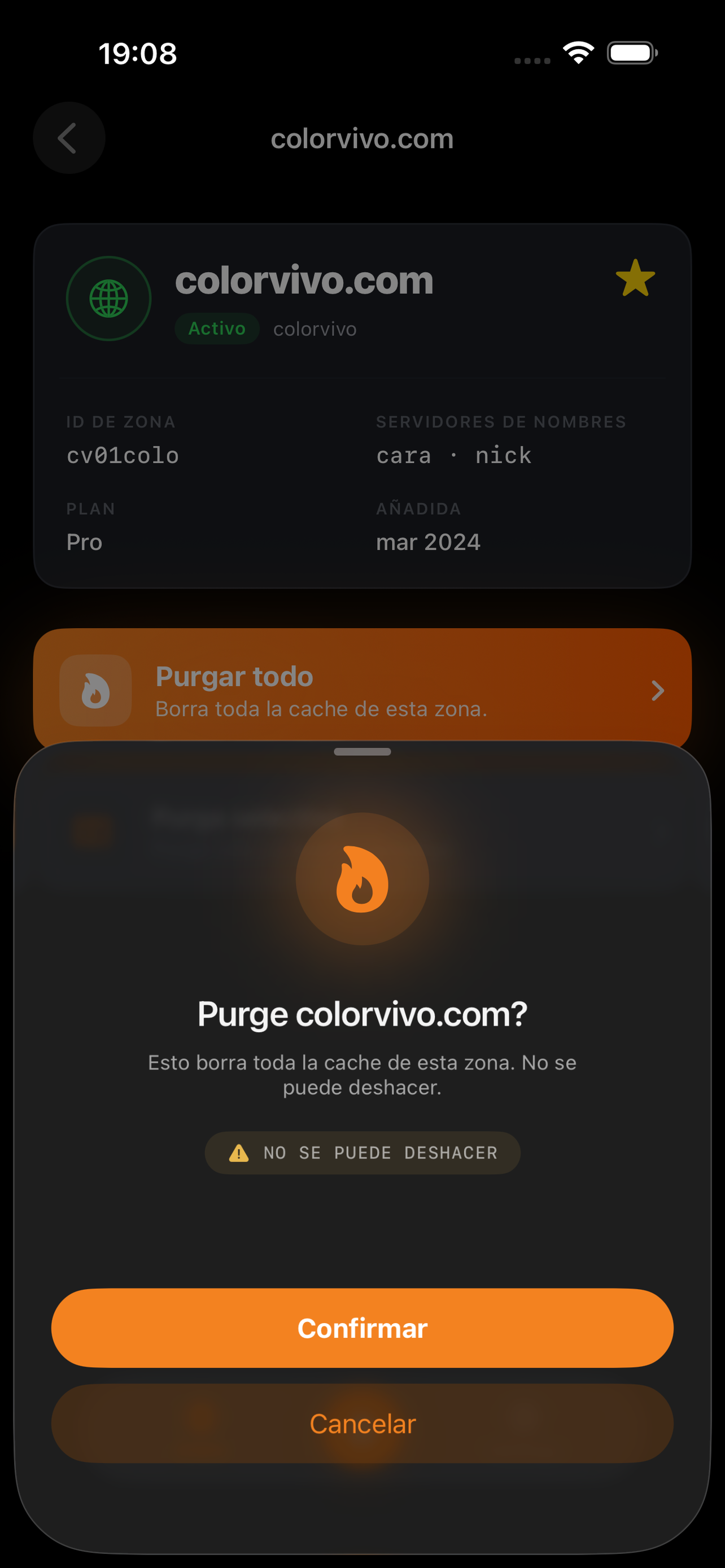Tap the battery icon in the status bar
This screenshot has width=725, height=1568.
coord(631,54)
